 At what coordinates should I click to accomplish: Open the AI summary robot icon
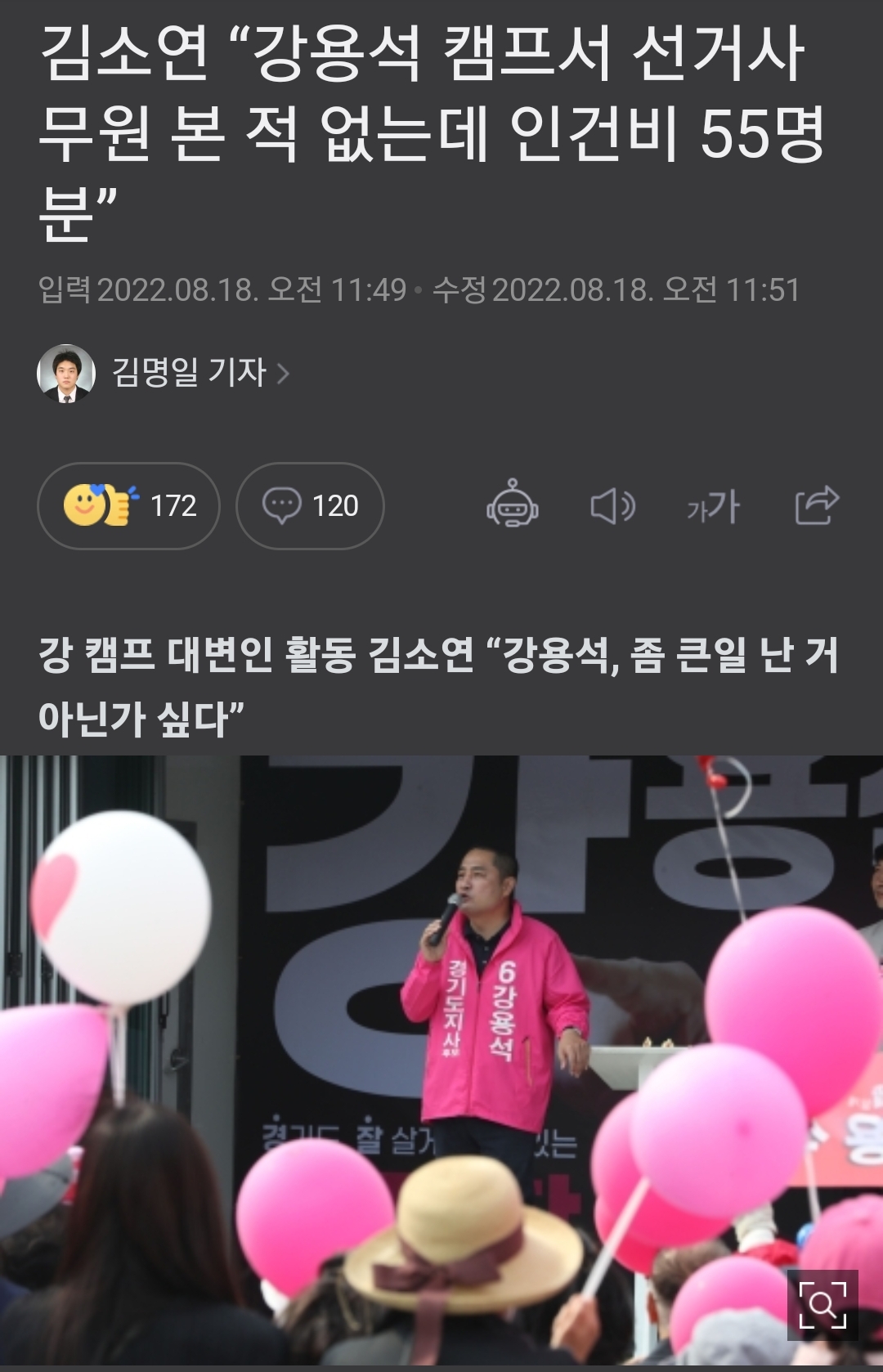point(512,504)
